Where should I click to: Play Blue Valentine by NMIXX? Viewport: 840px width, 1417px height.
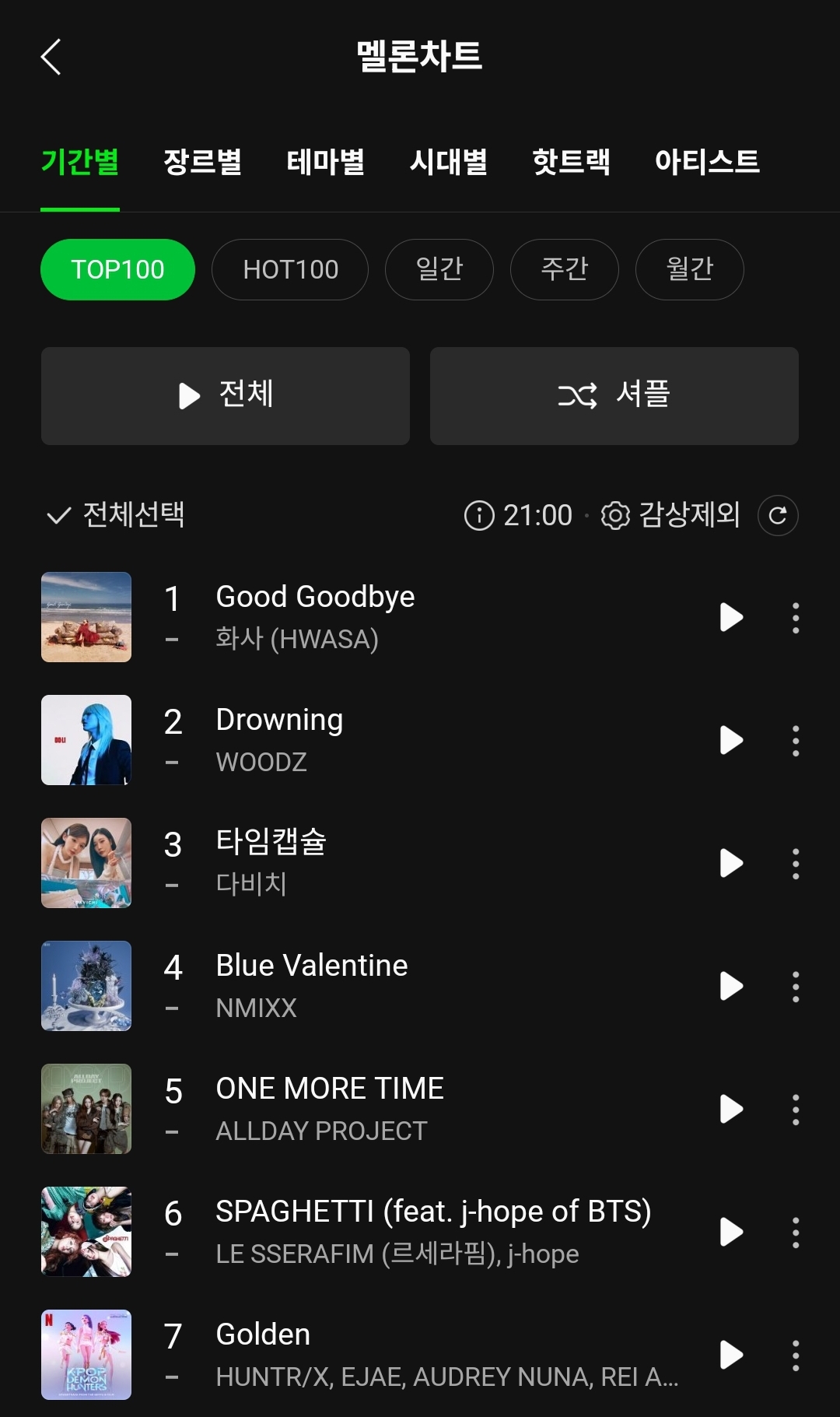click(731, 986)
